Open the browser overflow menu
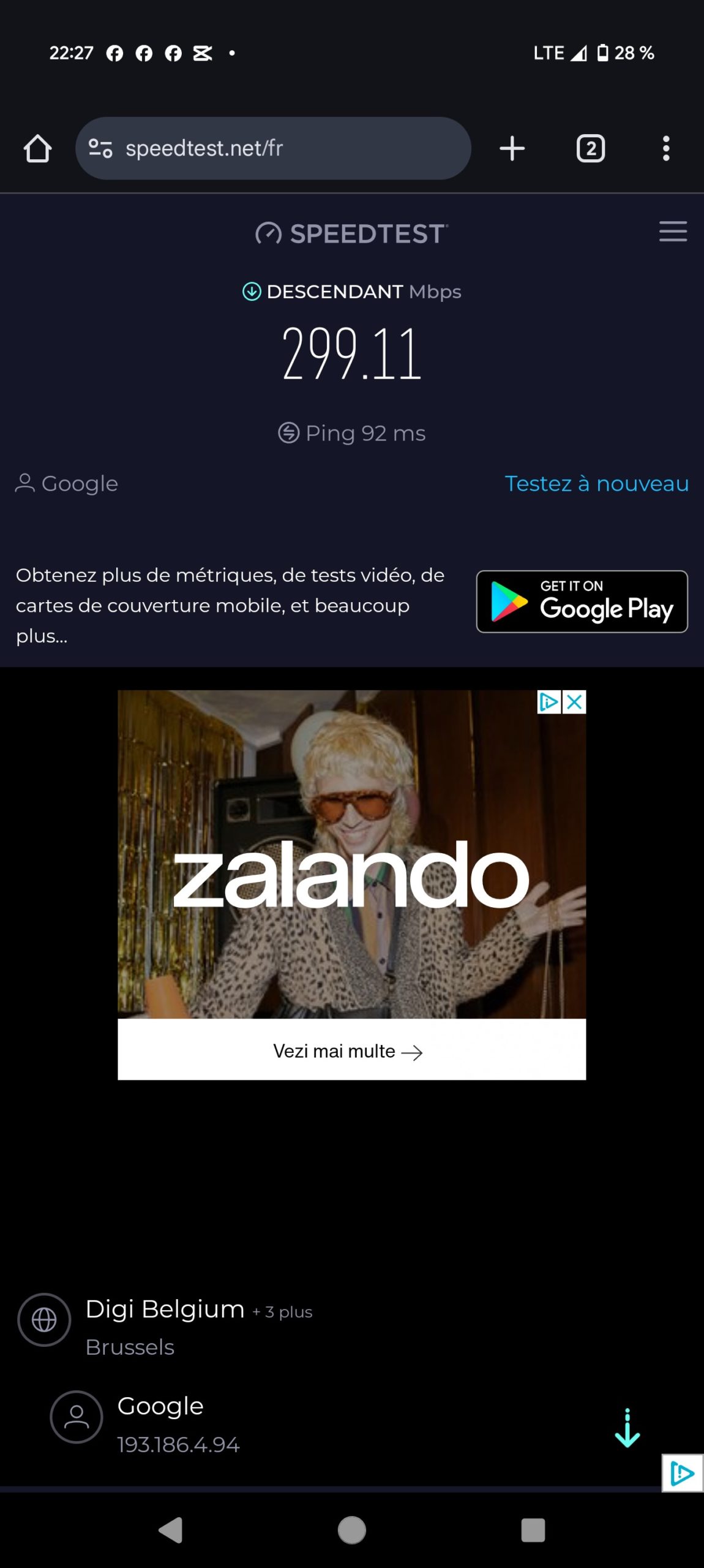 pos(666,148)
